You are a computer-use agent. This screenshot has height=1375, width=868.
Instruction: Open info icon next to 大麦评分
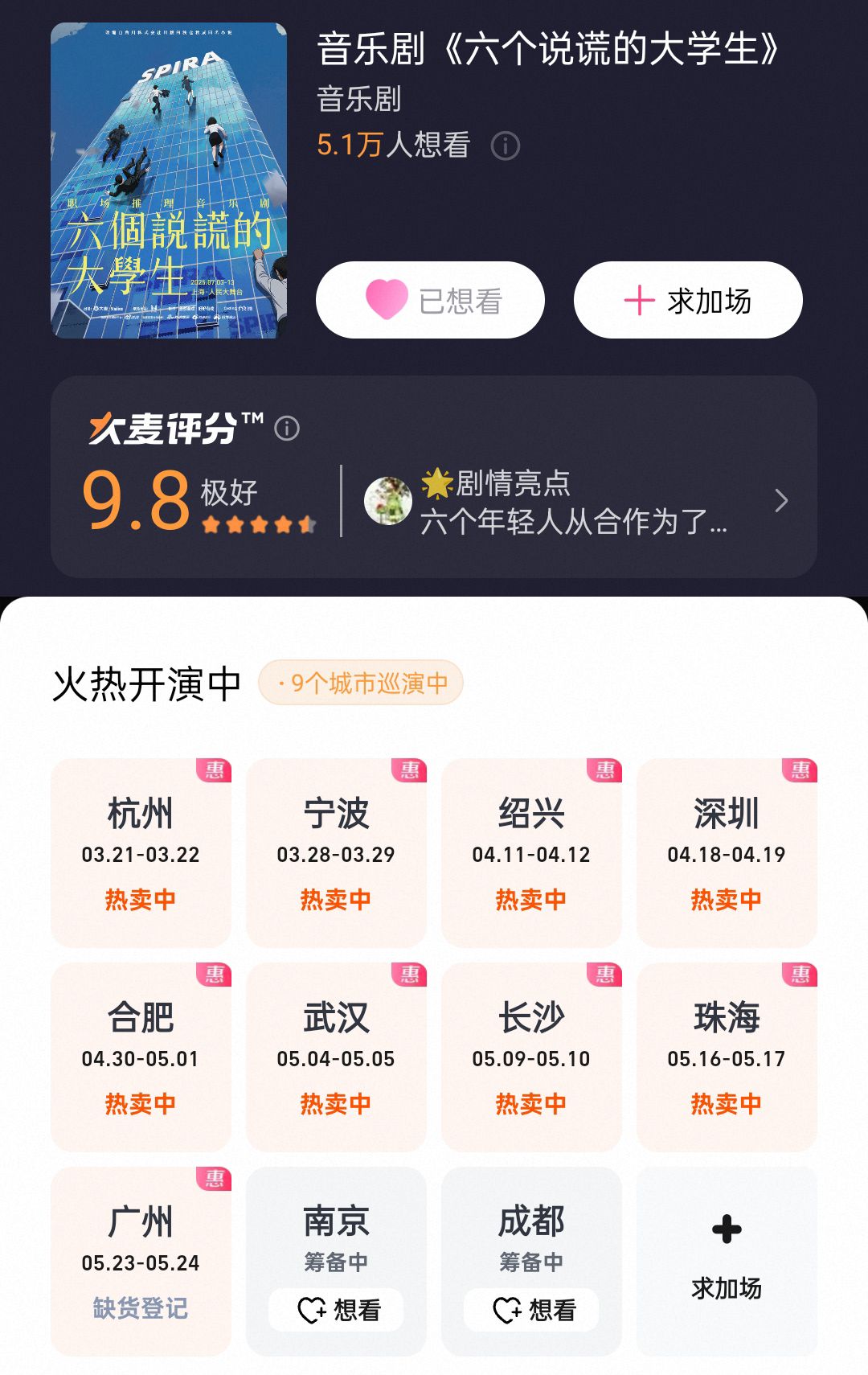tap(287, 429)
